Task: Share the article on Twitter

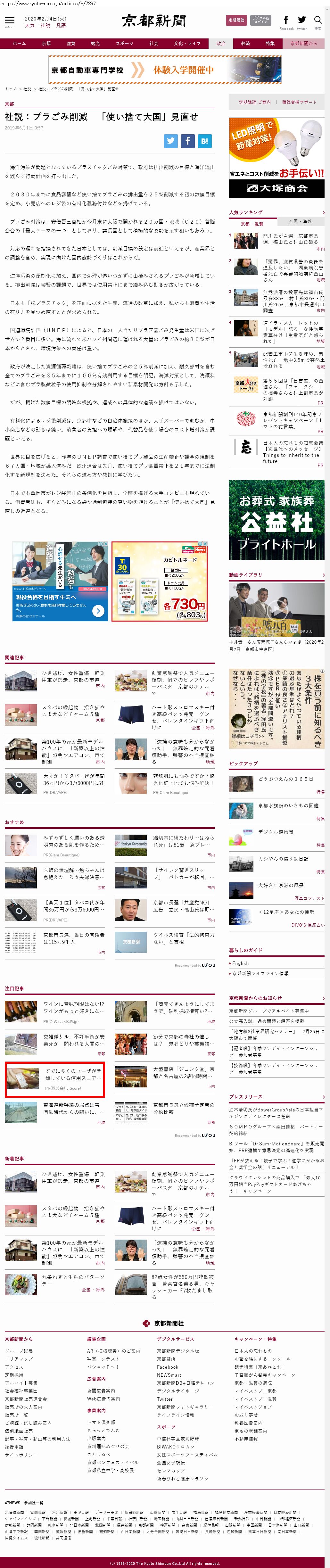Action: tap(170, 141)
